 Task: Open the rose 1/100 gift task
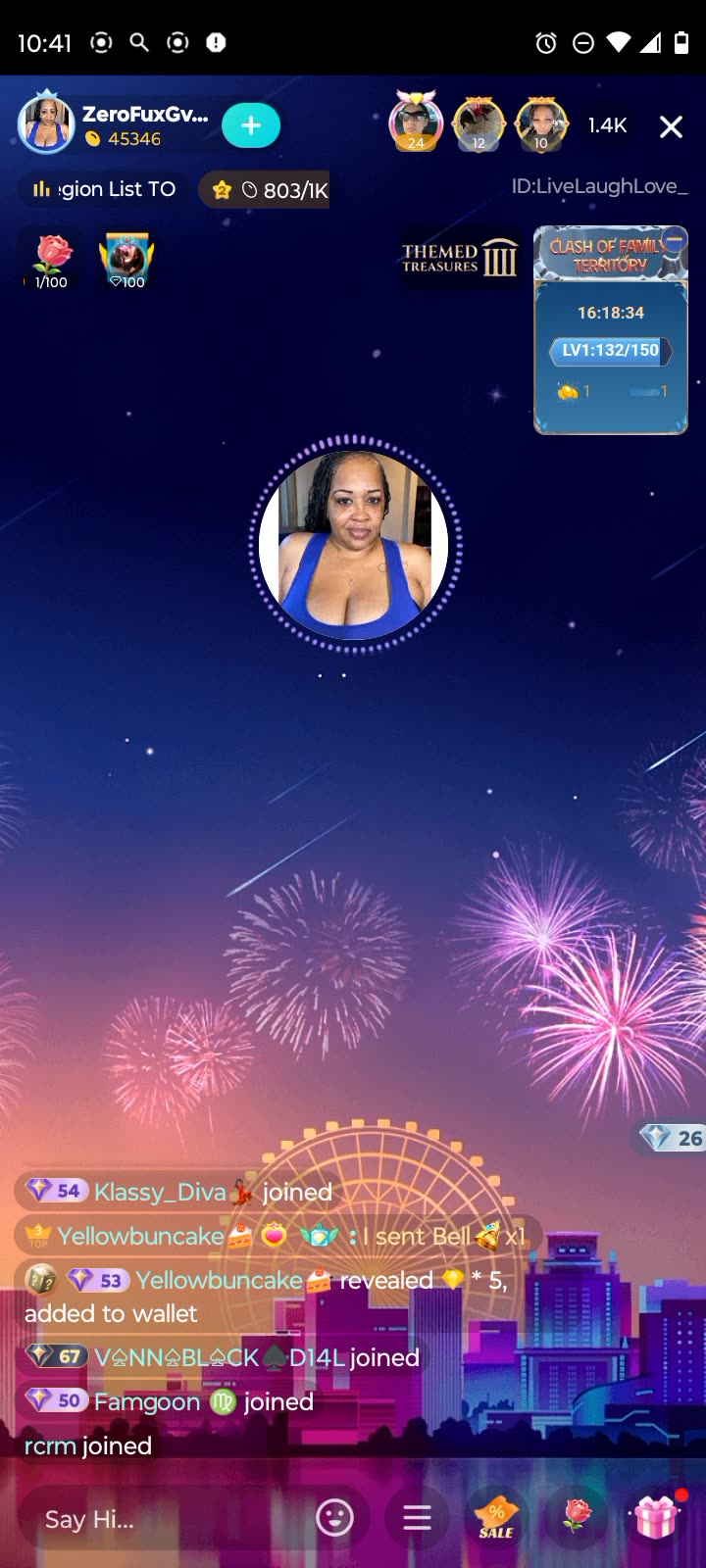click(x=52, y=262)
